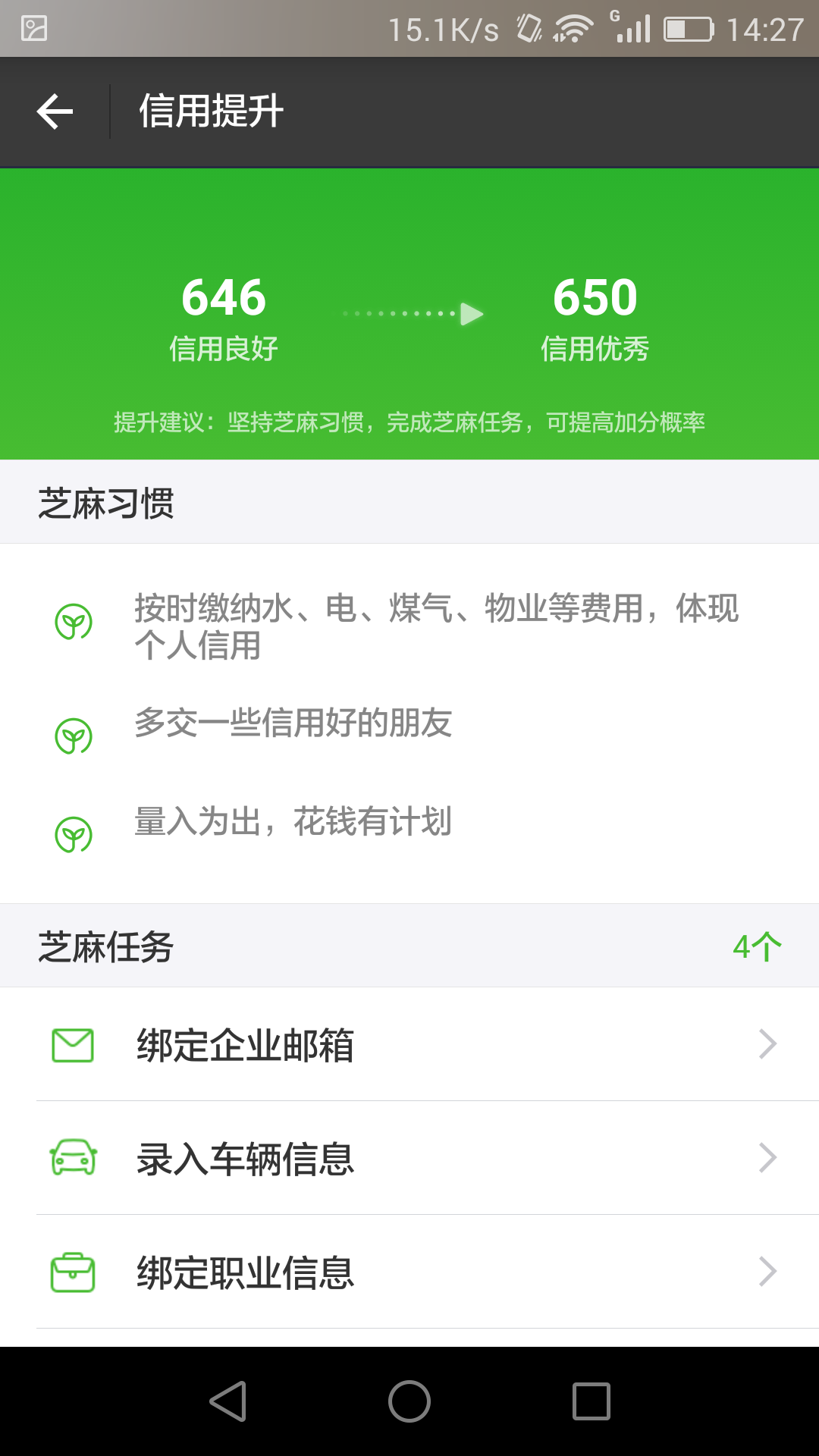Tap the battery indicator in status bar
This screenshot has height=1456, width=819.
688,30
